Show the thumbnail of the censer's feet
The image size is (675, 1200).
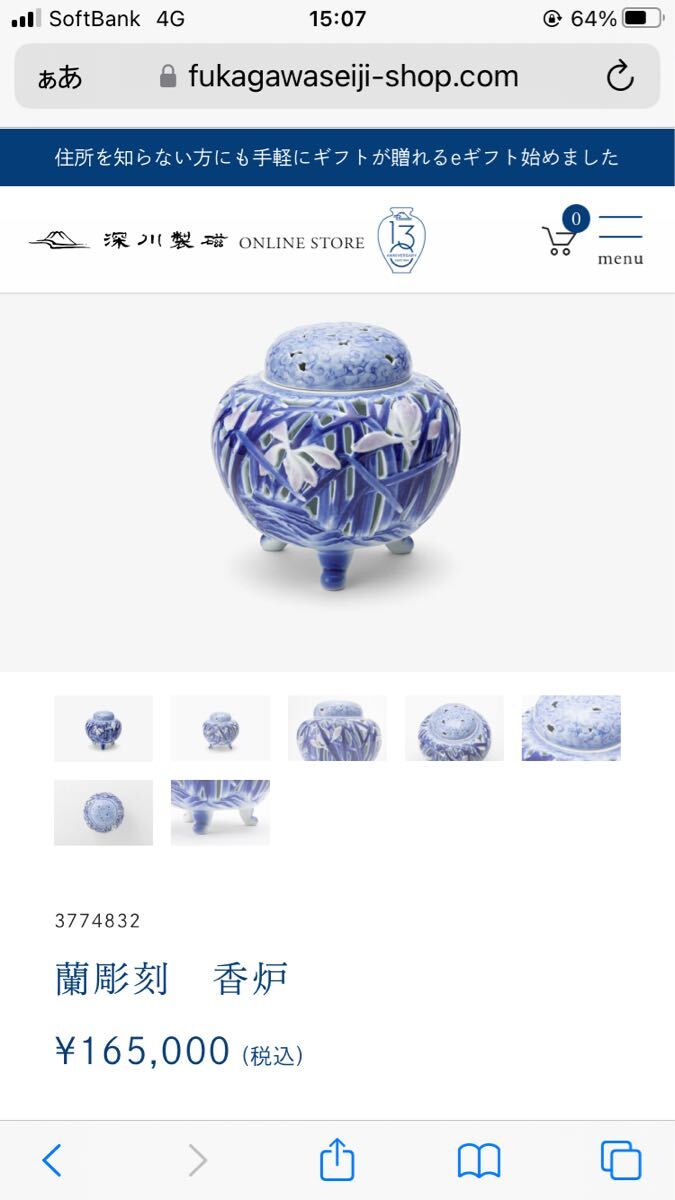coord(220,812)
